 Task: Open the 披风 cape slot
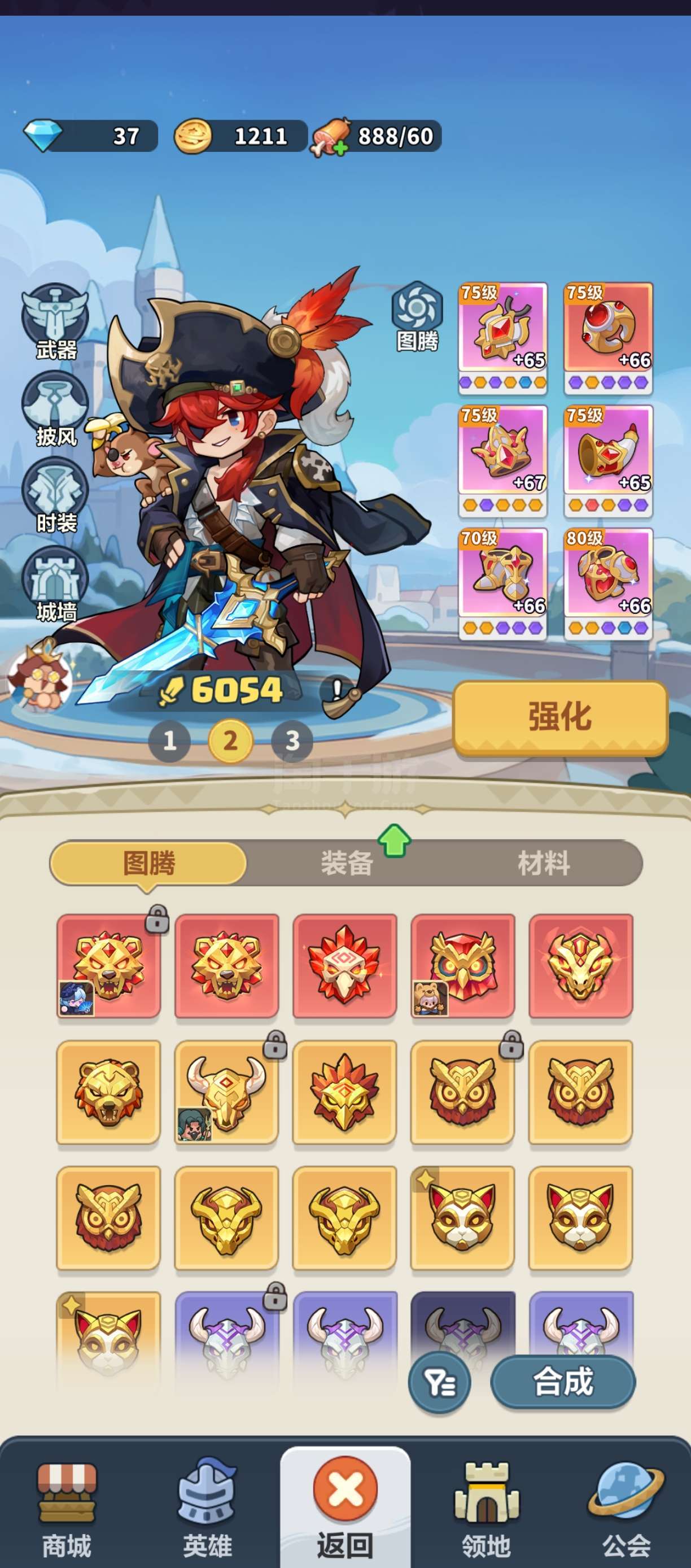55,408
